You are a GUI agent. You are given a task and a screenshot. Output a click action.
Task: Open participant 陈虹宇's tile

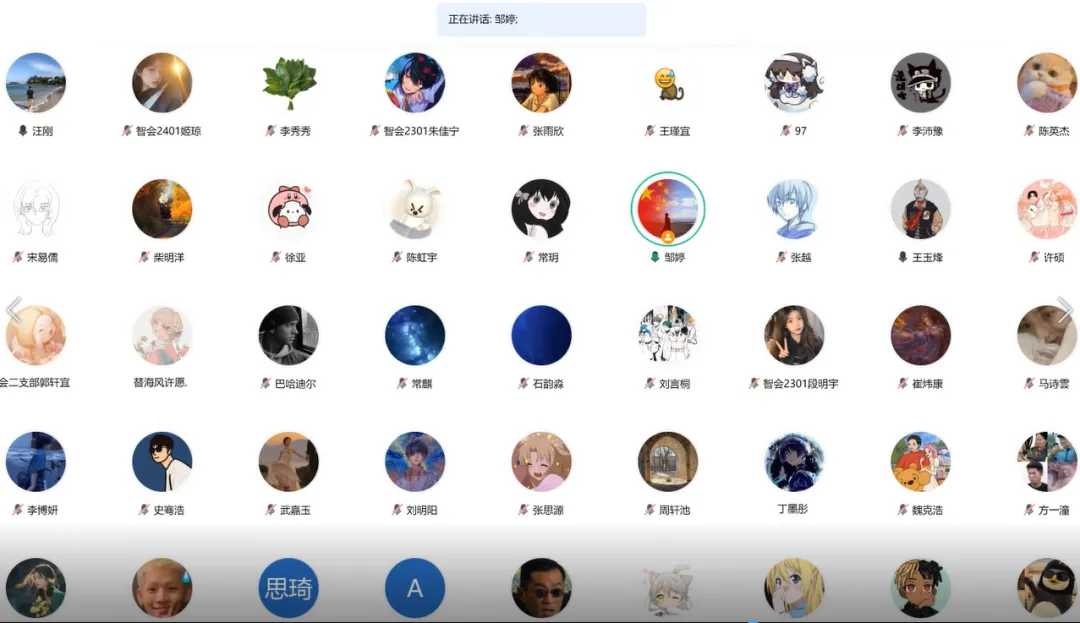(x=415, y=209)
